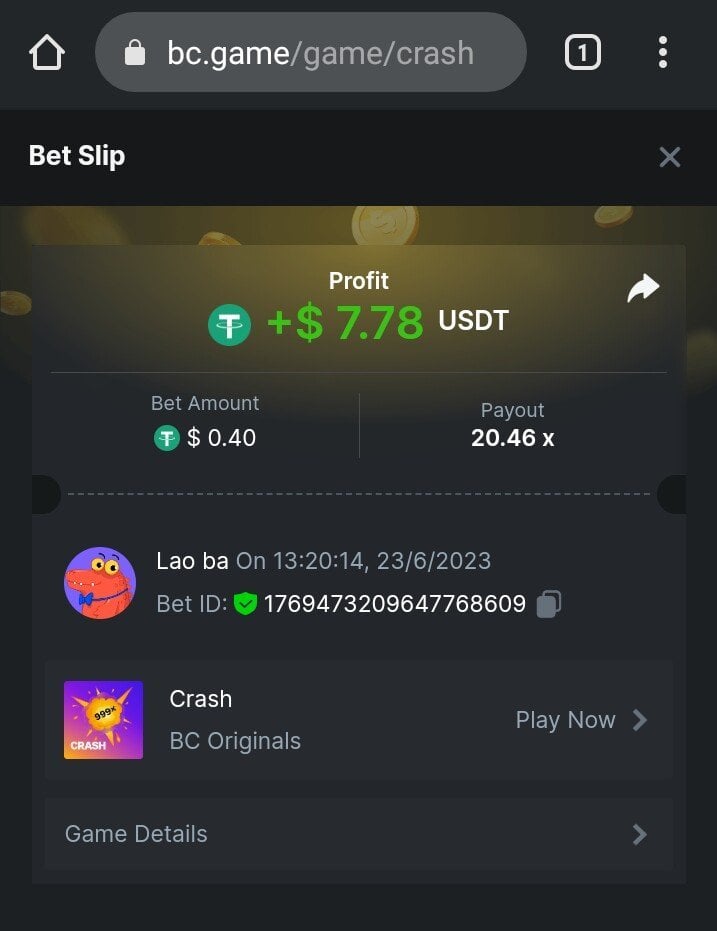Close the Bet Slip dialog
717x931 pixels.
(x=669, y=157)
